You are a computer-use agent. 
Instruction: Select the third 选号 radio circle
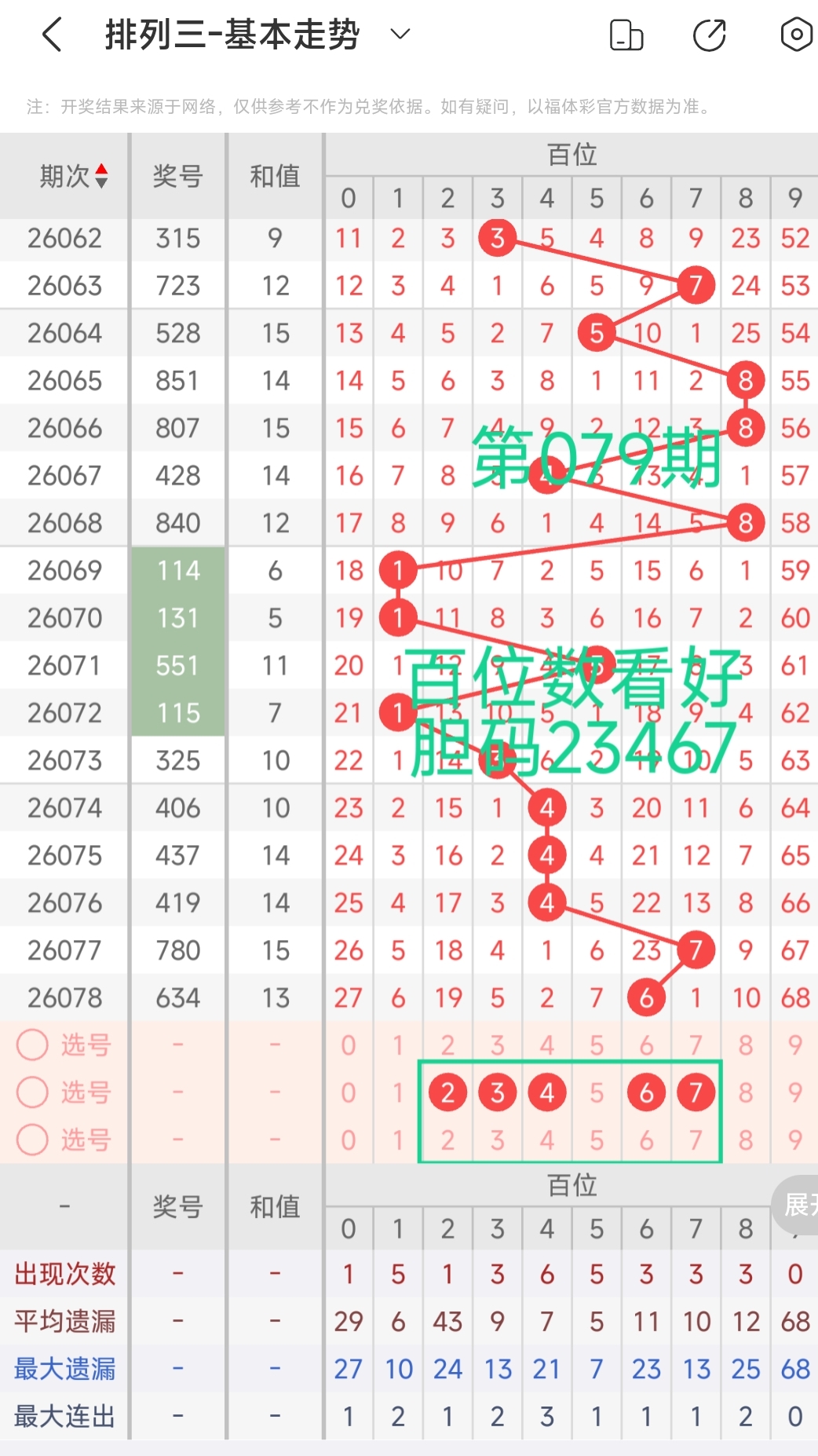32,1140
